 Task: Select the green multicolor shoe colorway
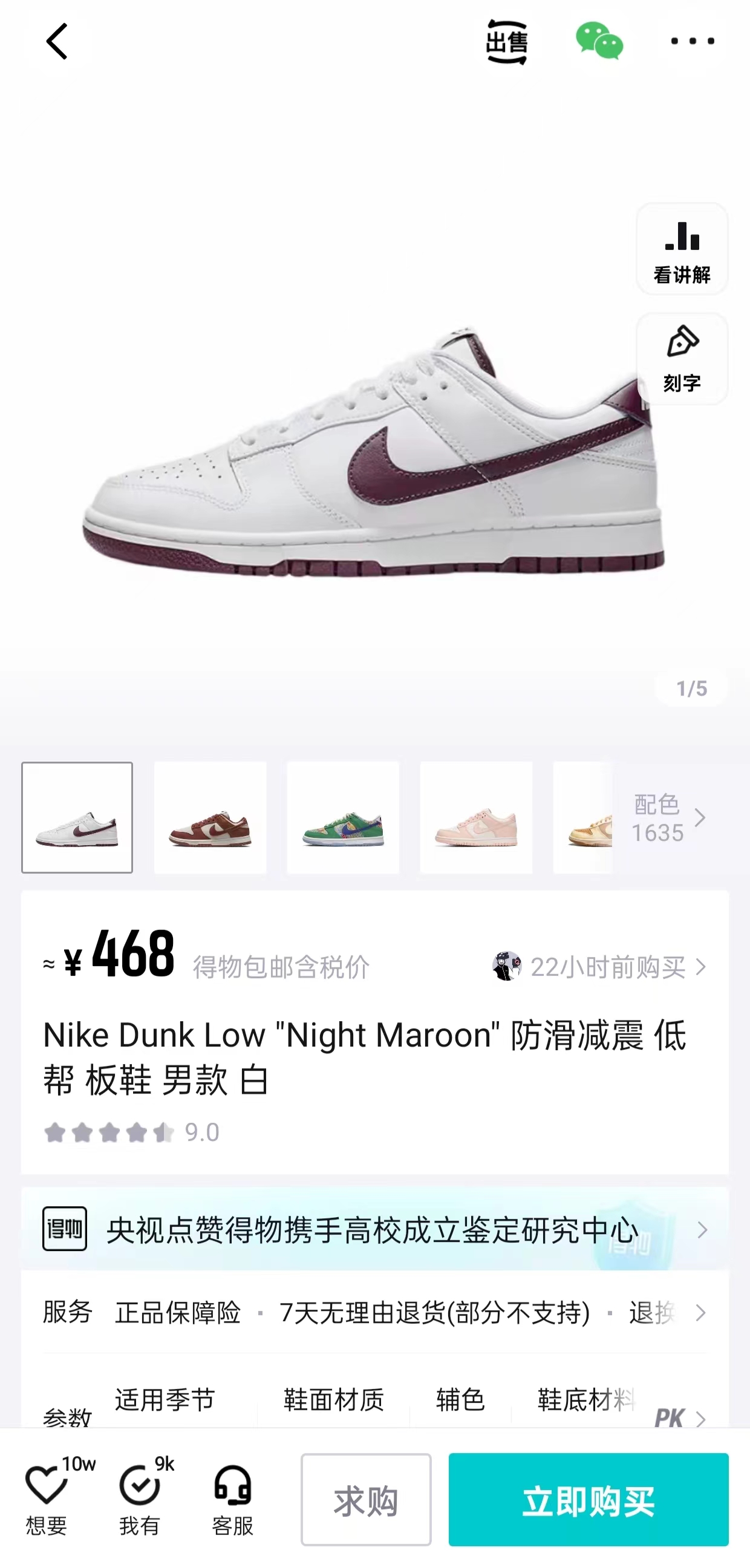(344, 817)
